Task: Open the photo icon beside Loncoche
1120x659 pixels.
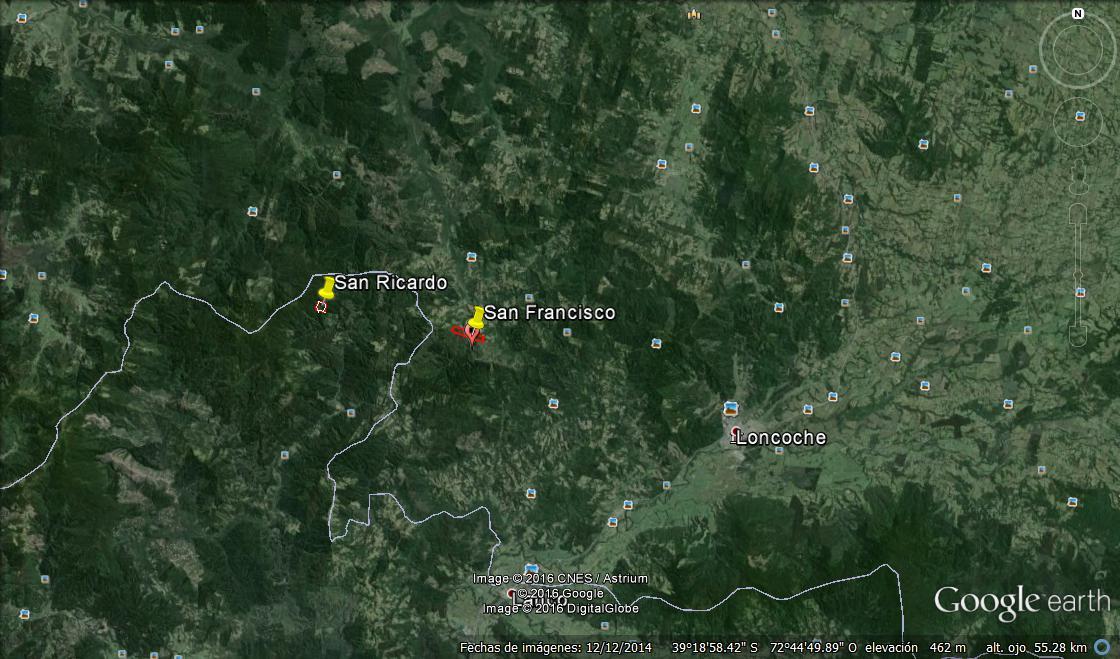Action: pos(731,407)
